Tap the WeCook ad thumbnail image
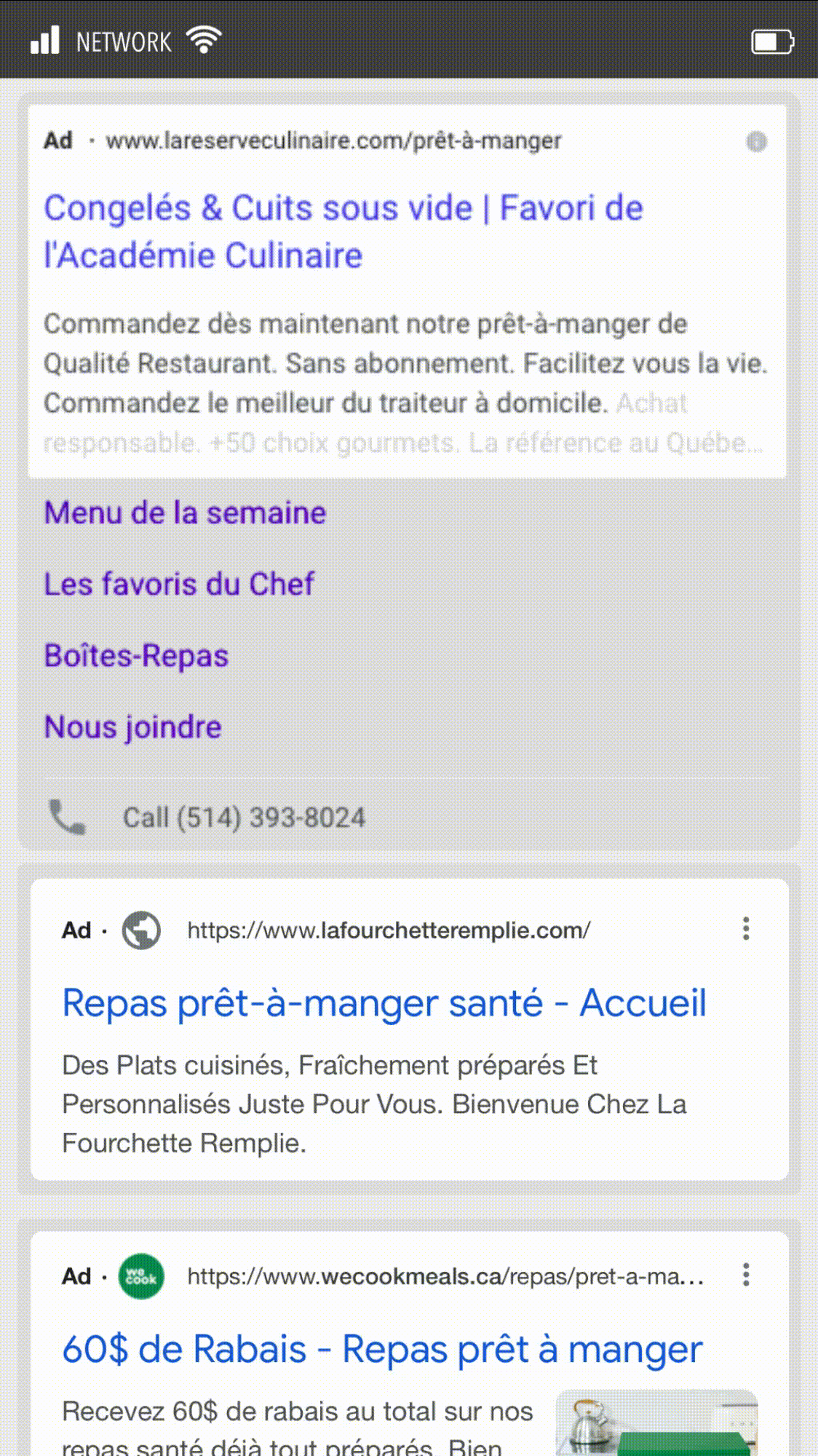The image size is (818, 1456). (x=656, y=1423)
